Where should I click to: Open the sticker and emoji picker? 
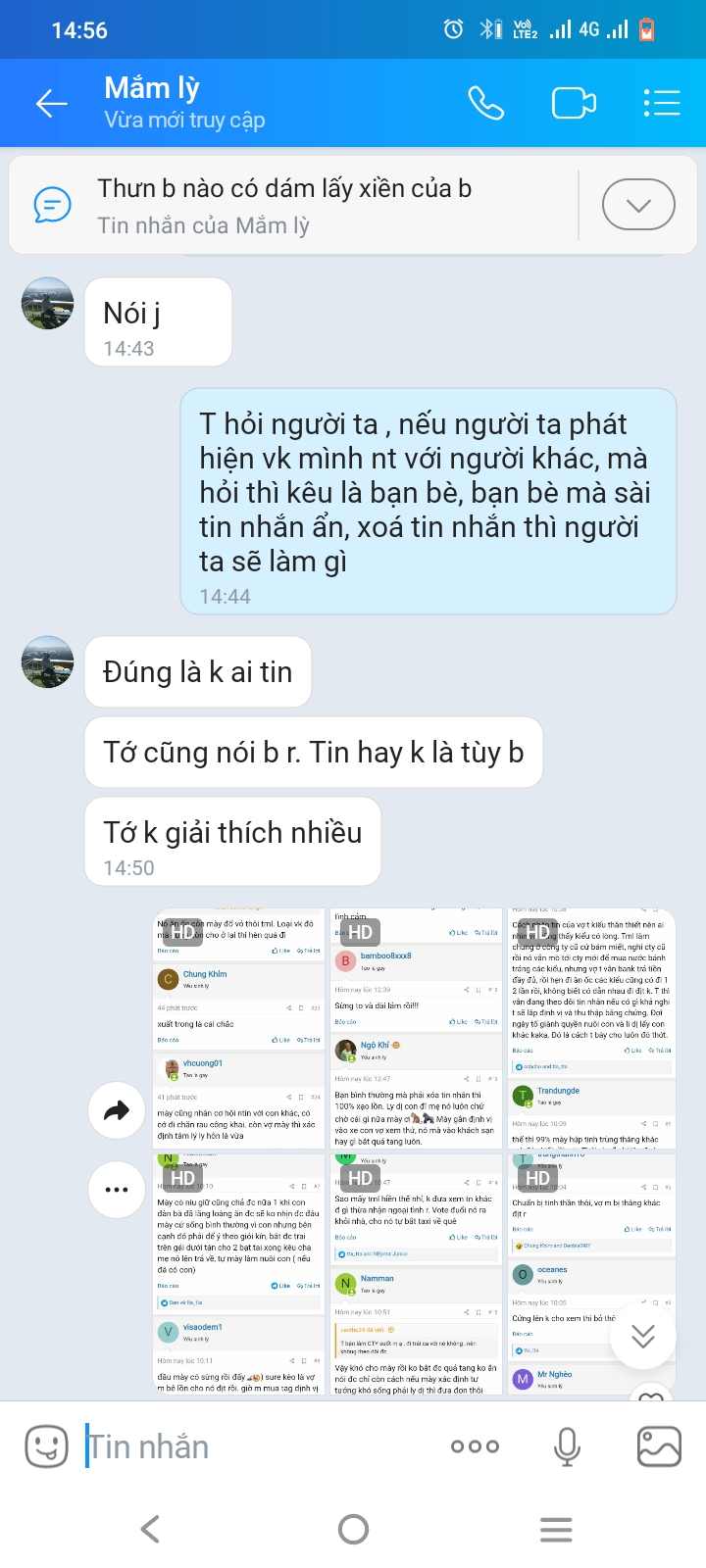(x=46, y=1446)
